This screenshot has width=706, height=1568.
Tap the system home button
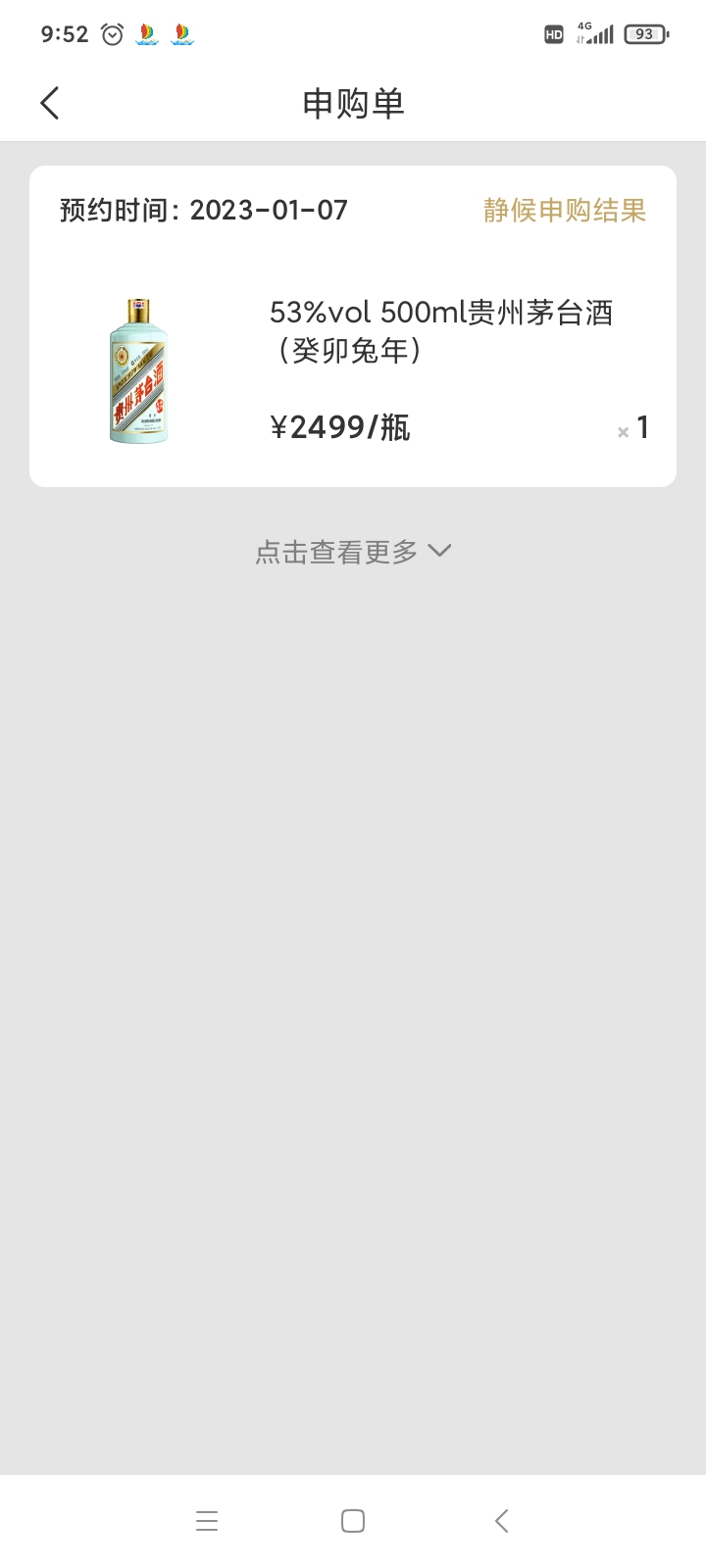353,1521
